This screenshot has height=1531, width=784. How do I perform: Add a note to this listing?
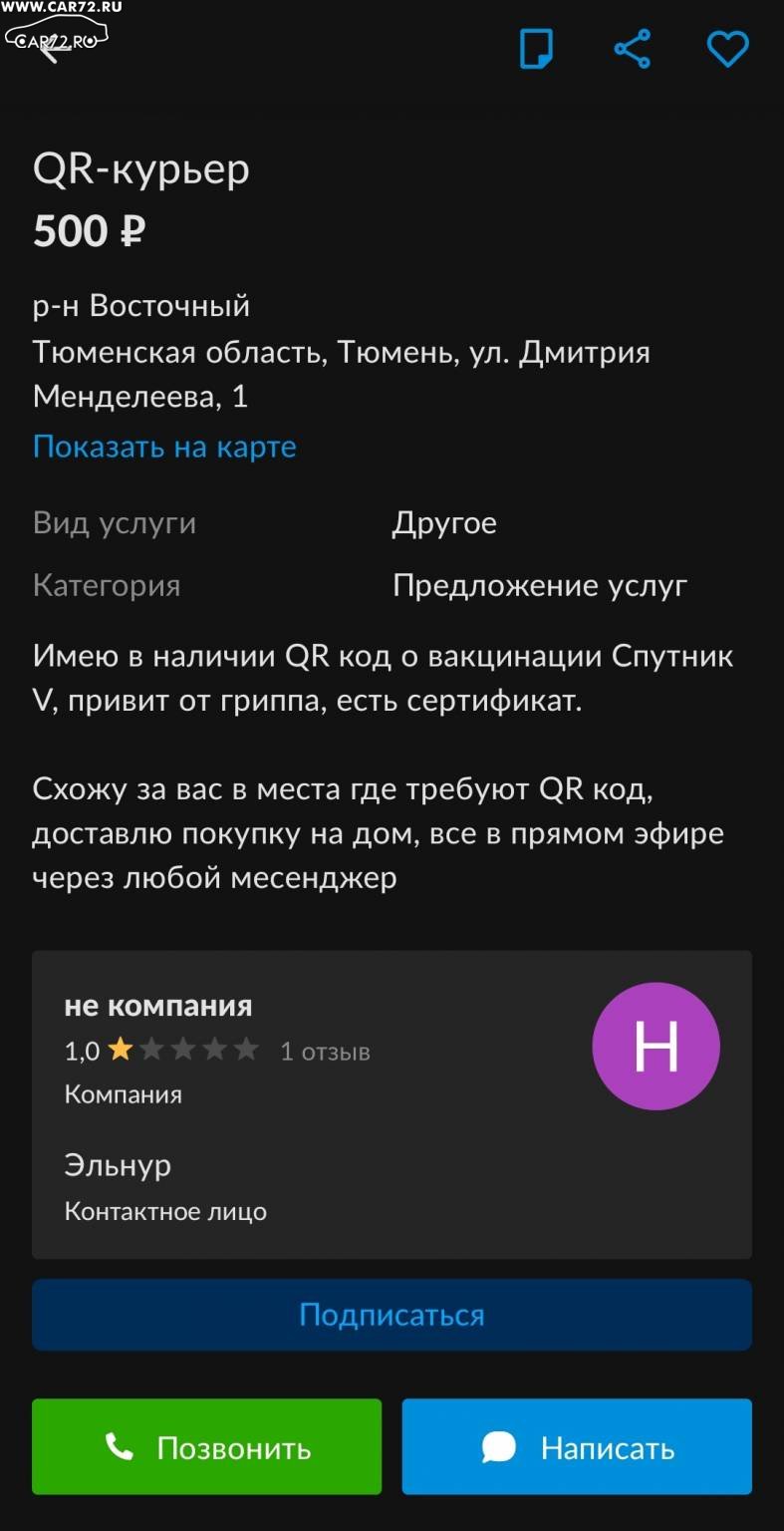tap(537, 48)
